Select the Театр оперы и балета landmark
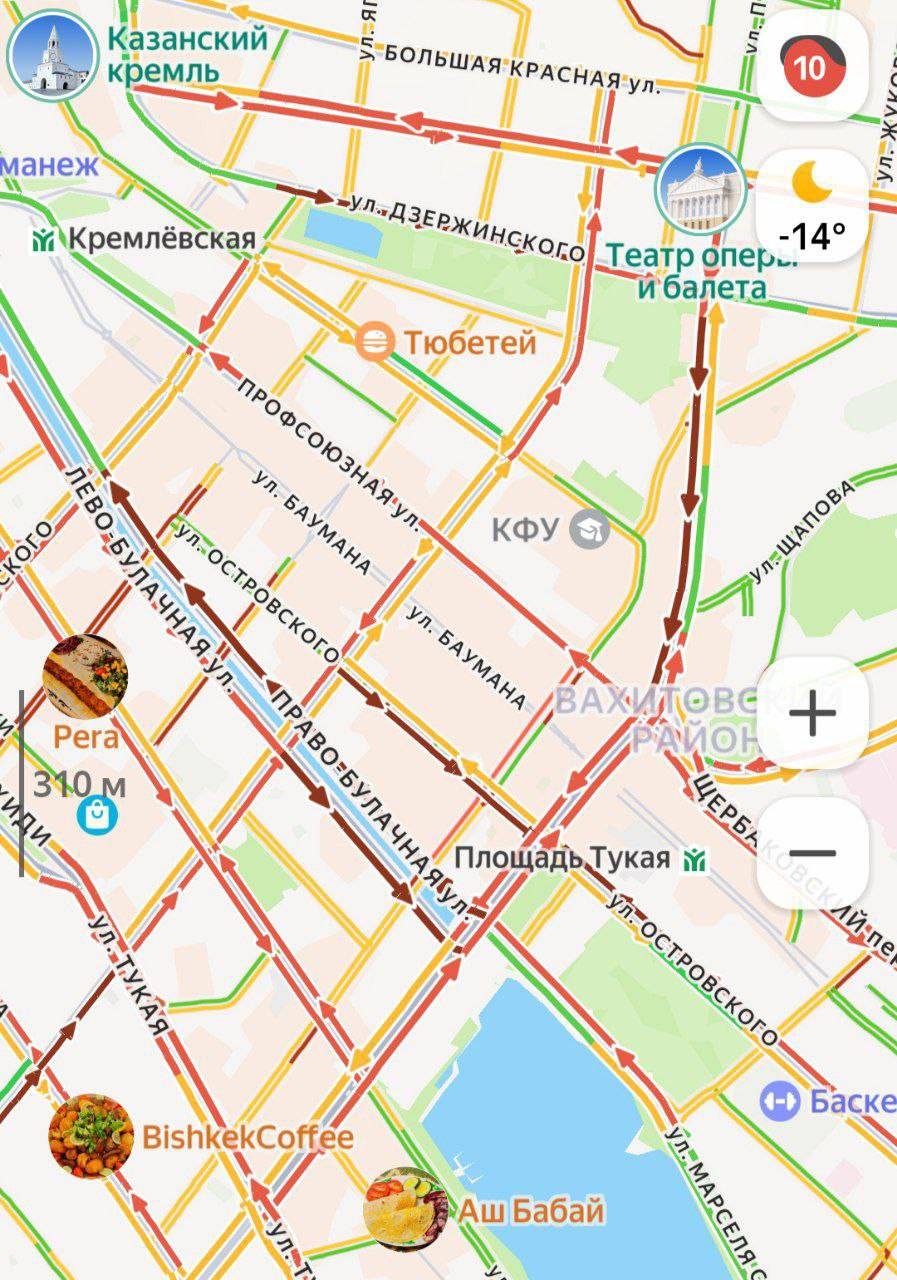Viewport: 897px width, 1280px height. [x=700, y=190]
